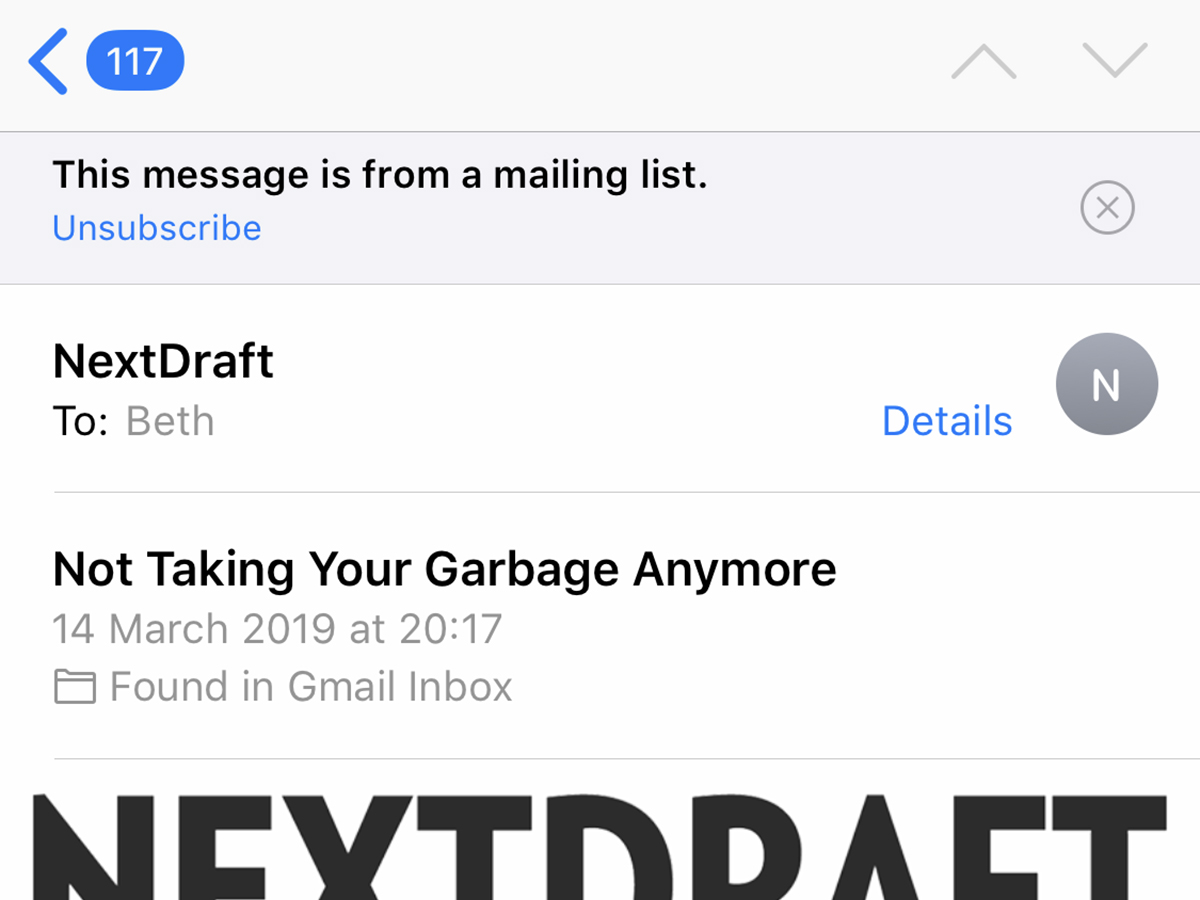Go back to the inbox with 117 unread

click(x=105, y=62)
